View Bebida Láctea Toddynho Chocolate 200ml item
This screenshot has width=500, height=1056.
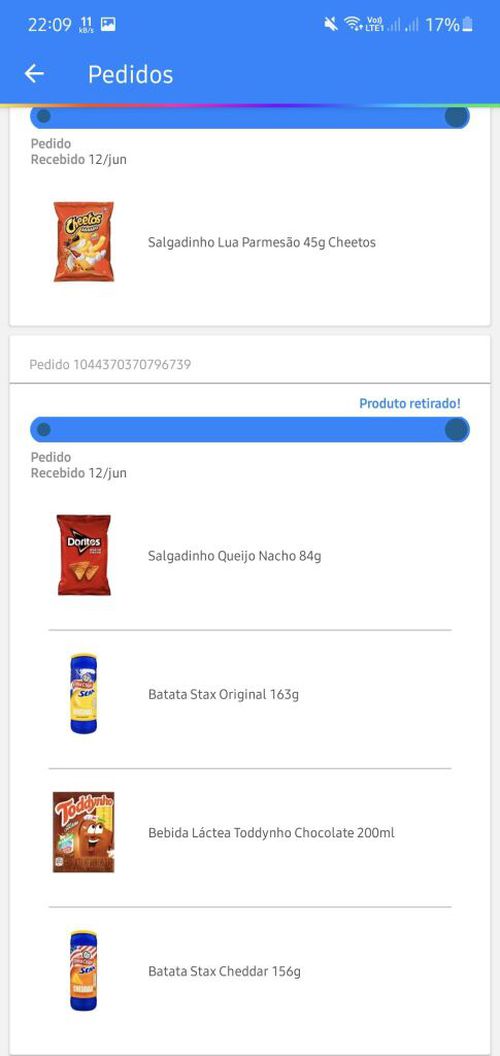point(249,832)
